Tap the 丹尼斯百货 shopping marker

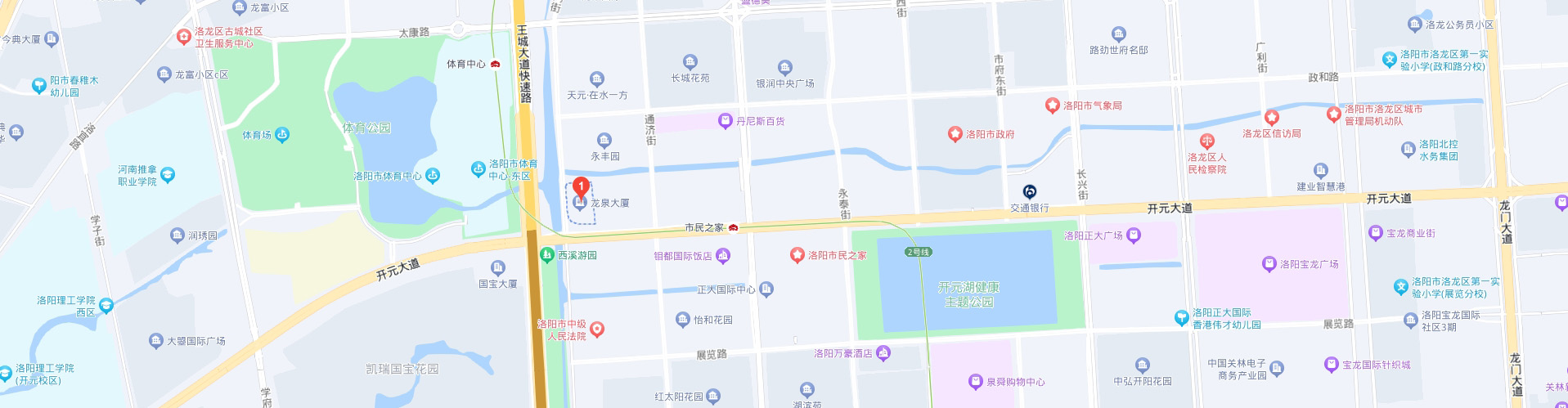click(x=725, y=121)
